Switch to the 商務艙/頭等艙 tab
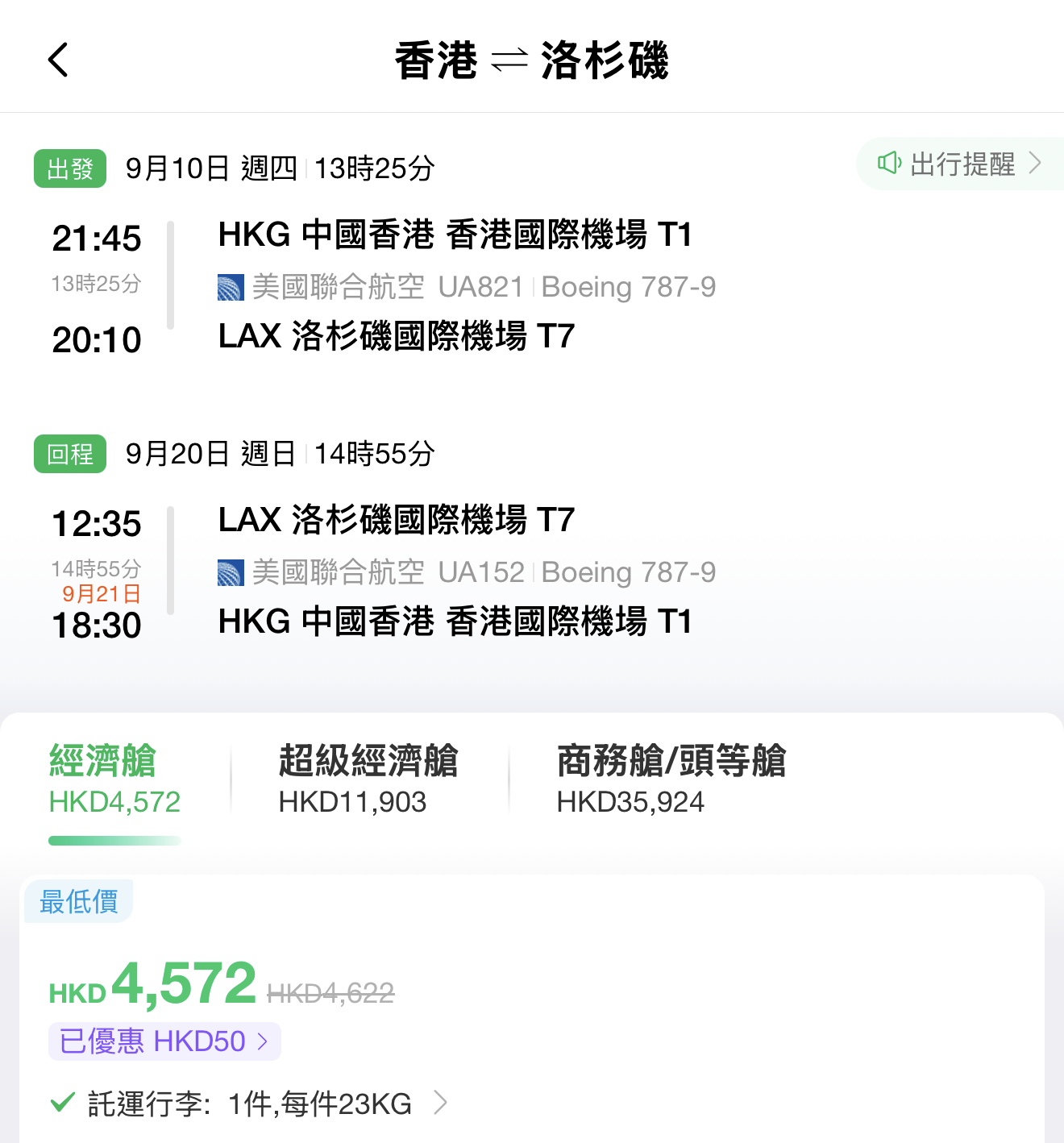The image size is (1064, 1143). (671, 779)
